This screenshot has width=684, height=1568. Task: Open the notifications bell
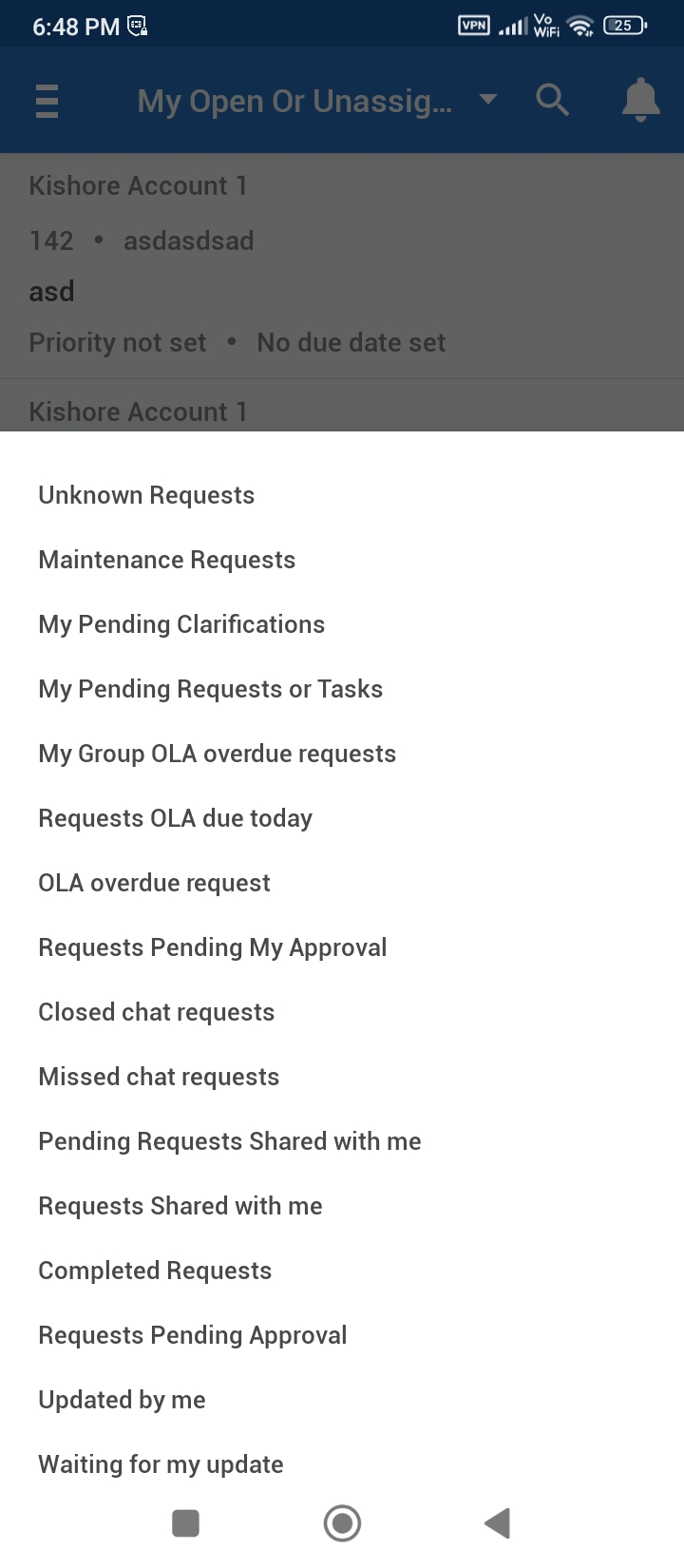click(640, 100)
